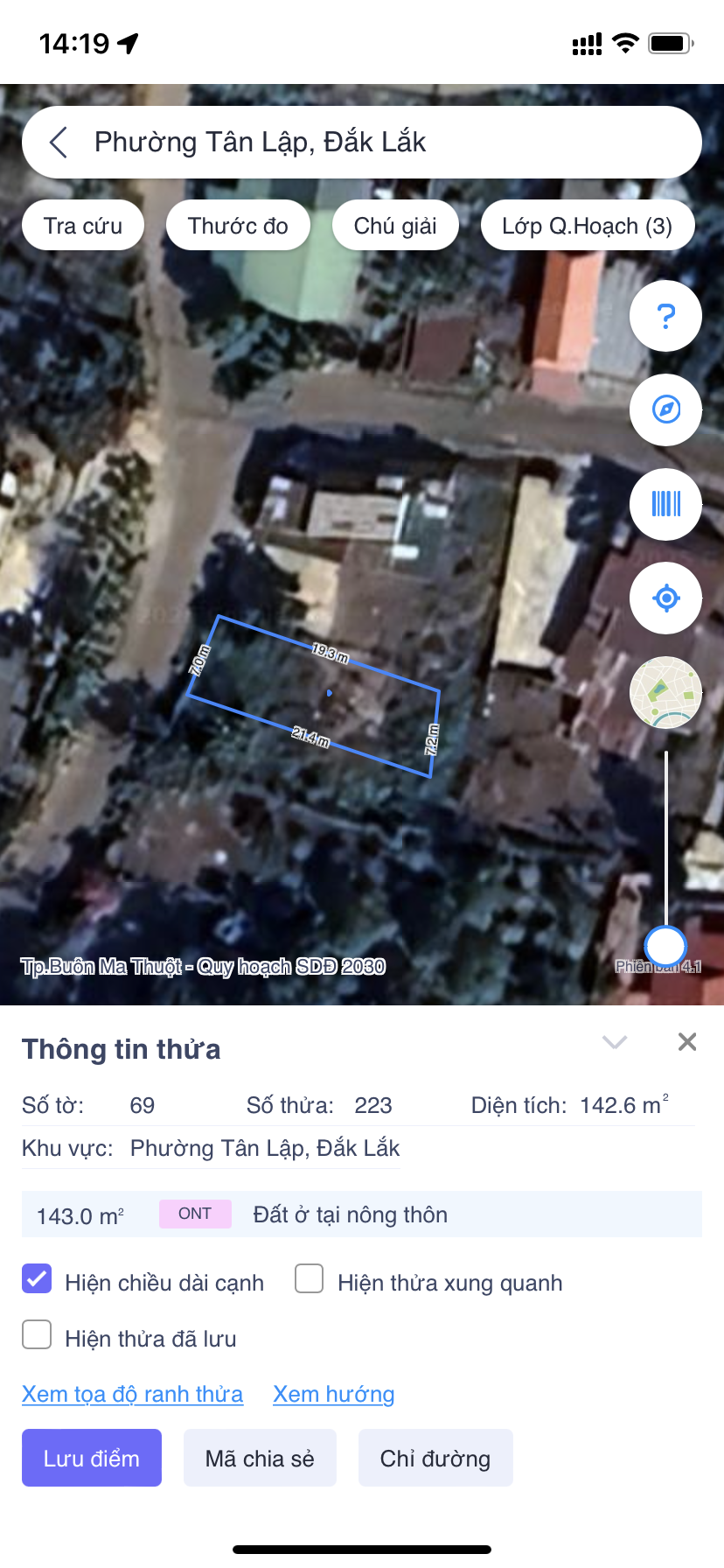Uncheck Hiện chiều dài cạnh
Screen dimensions: 724x1568
point(37,1279)
